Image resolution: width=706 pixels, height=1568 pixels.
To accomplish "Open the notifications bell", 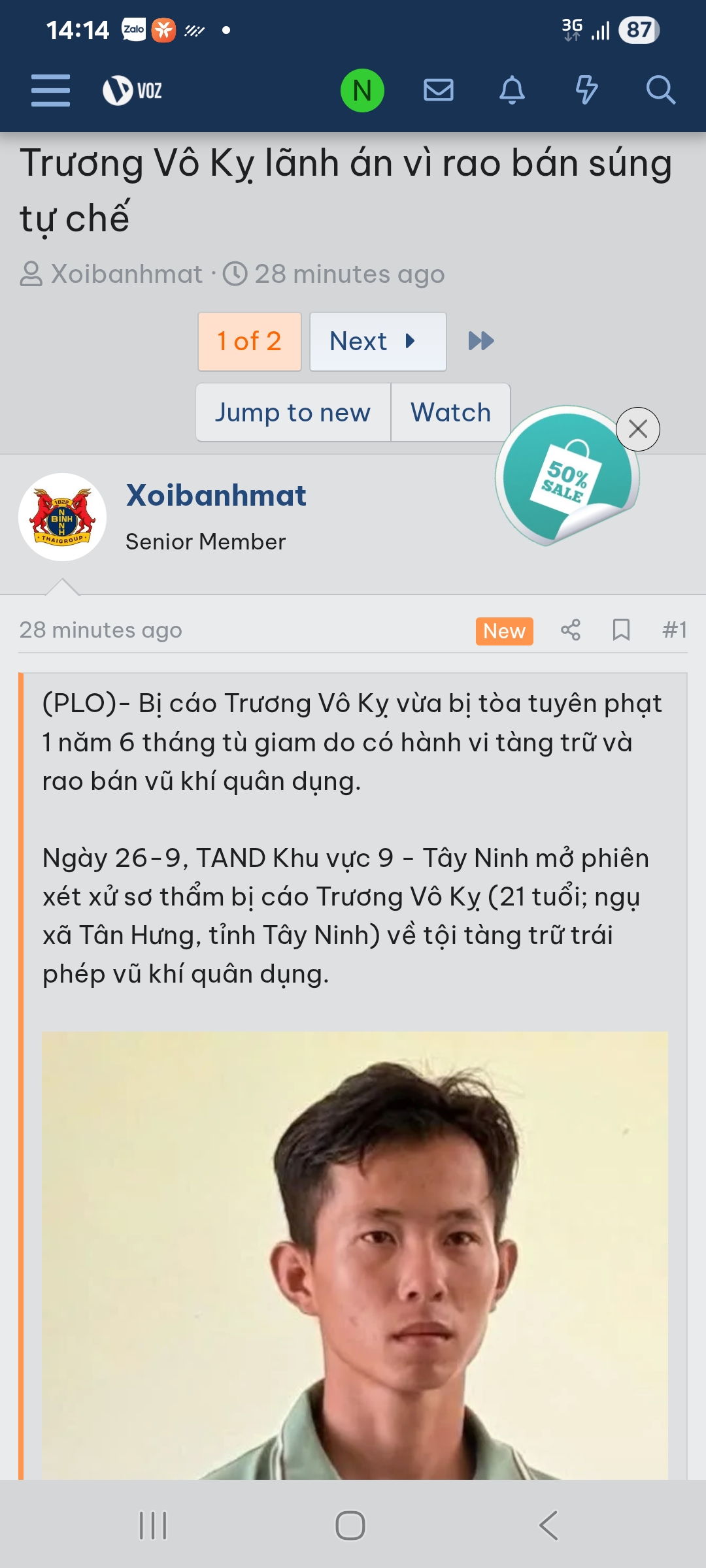I will (x=512, y=90).
